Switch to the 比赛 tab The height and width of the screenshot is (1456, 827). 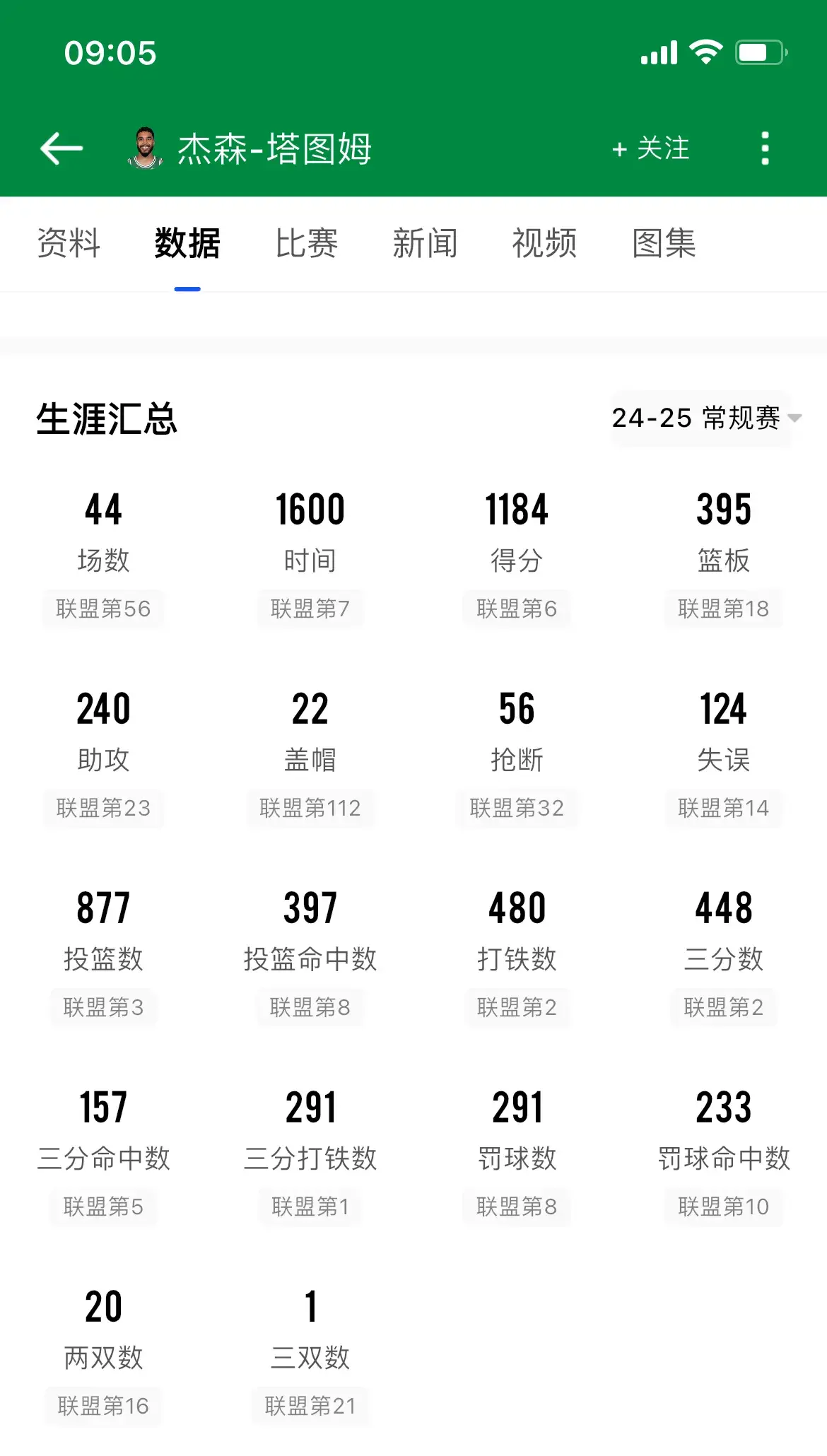(x=307, y=244)
